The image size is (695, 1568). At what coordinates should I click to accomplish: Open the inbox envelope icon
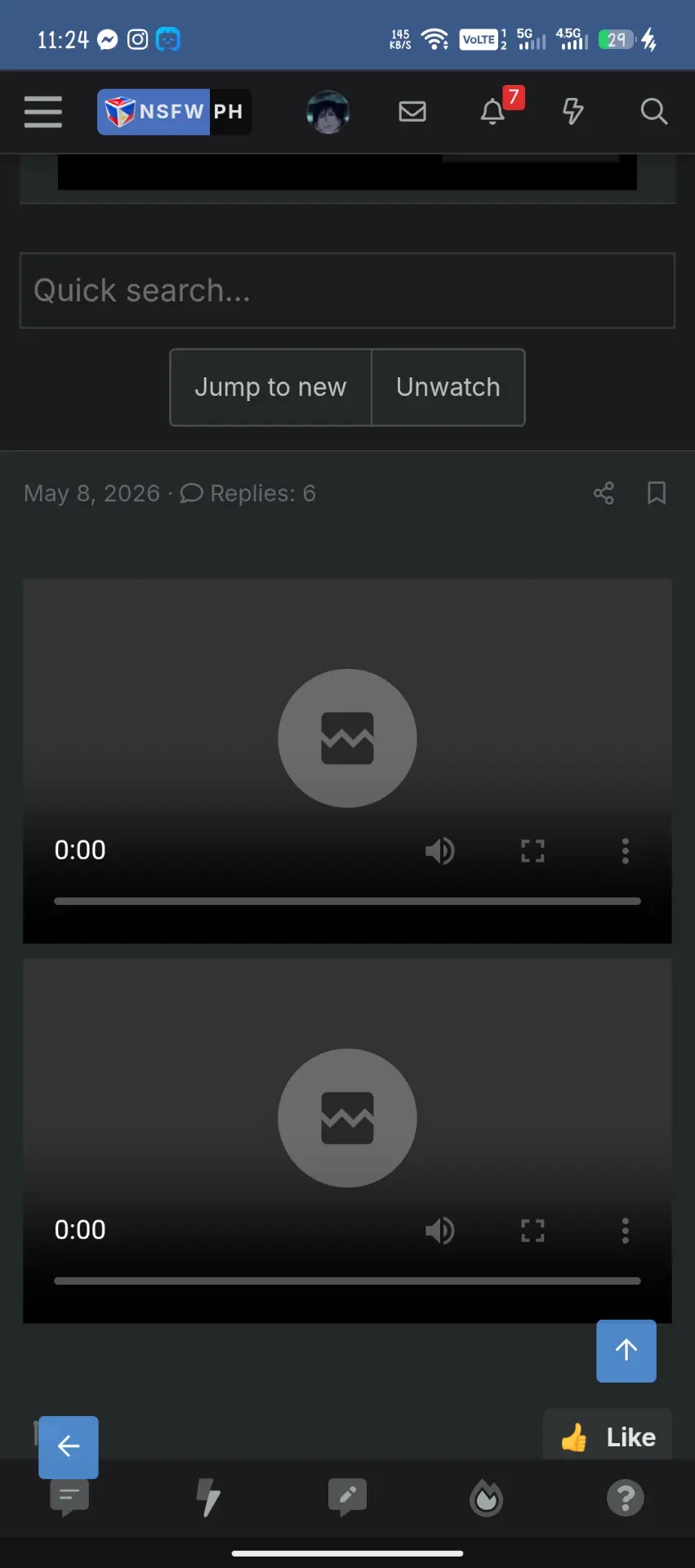pyautogui.click(x=412, y=112)
